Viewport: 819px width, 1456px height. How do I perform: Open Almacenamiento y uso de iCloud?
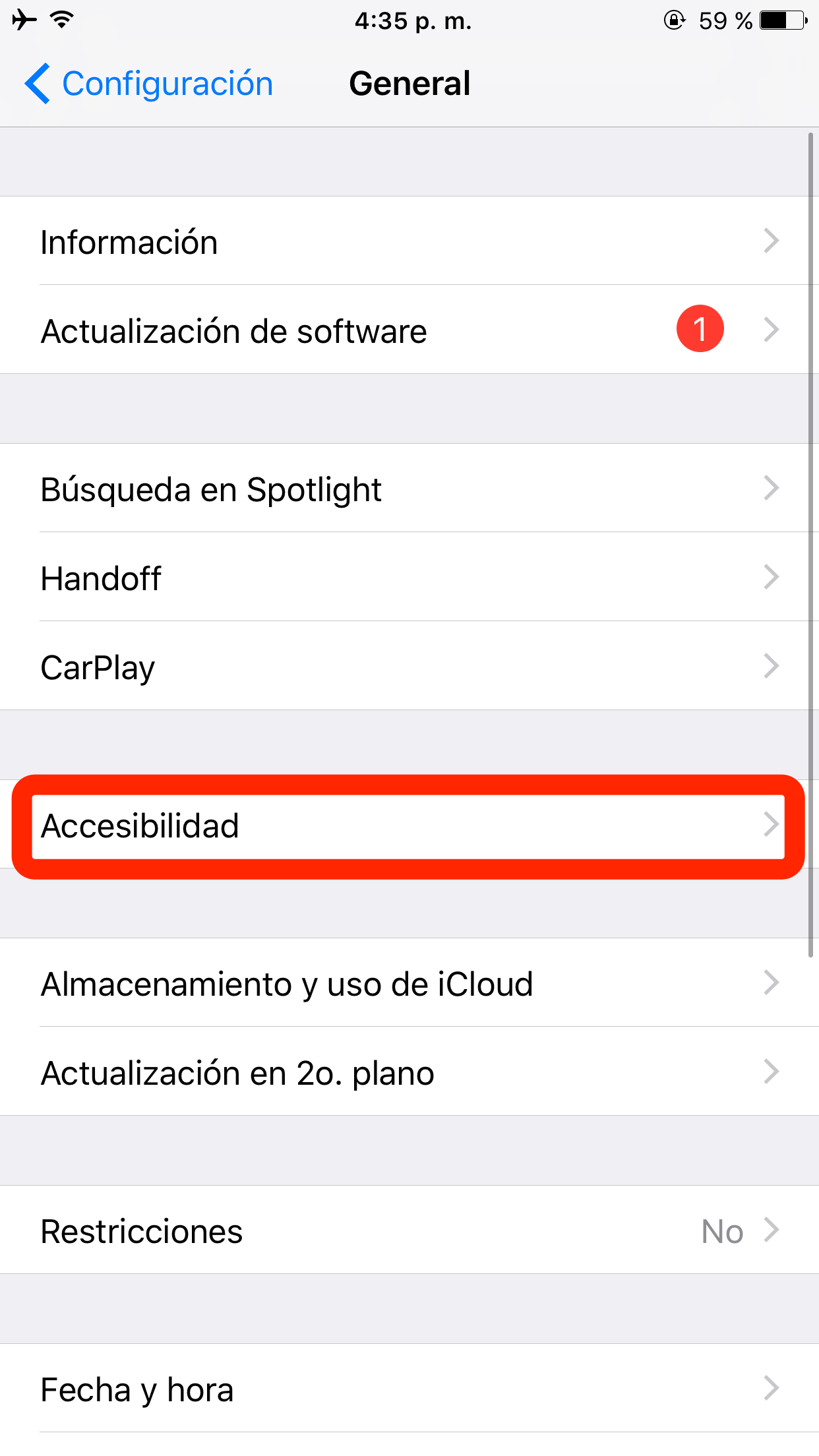click(x=409, y=983)
